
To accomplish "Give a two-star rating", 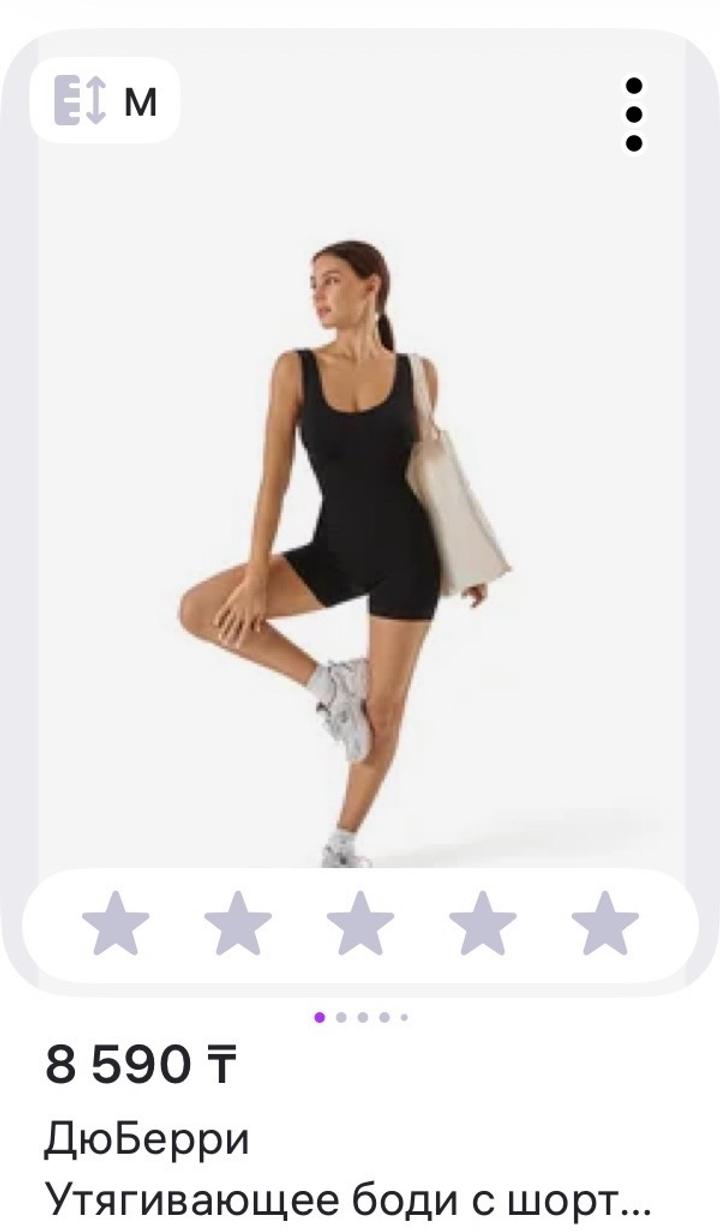I will 238,924.
